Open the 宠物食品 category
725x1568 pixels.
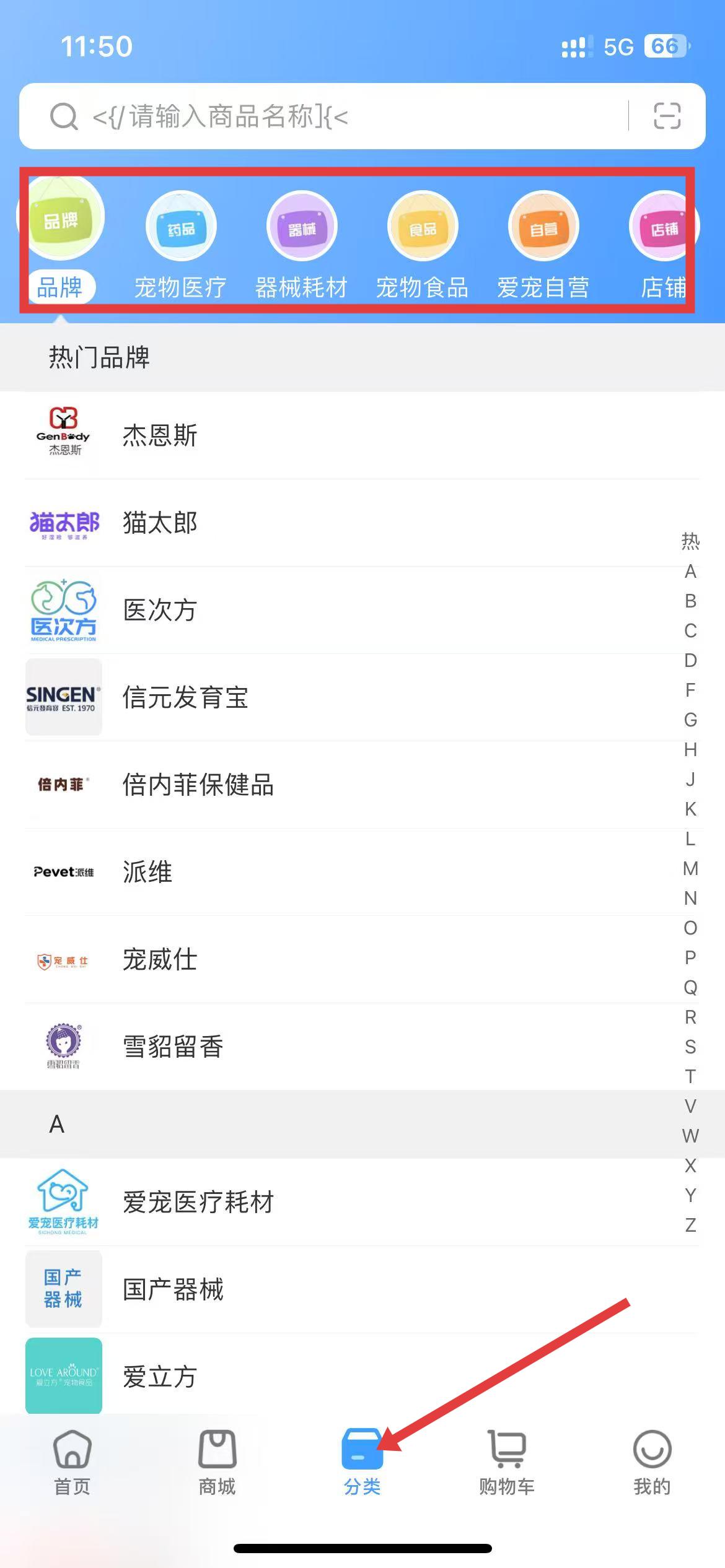pyautogui.click(x=422, y=246)
